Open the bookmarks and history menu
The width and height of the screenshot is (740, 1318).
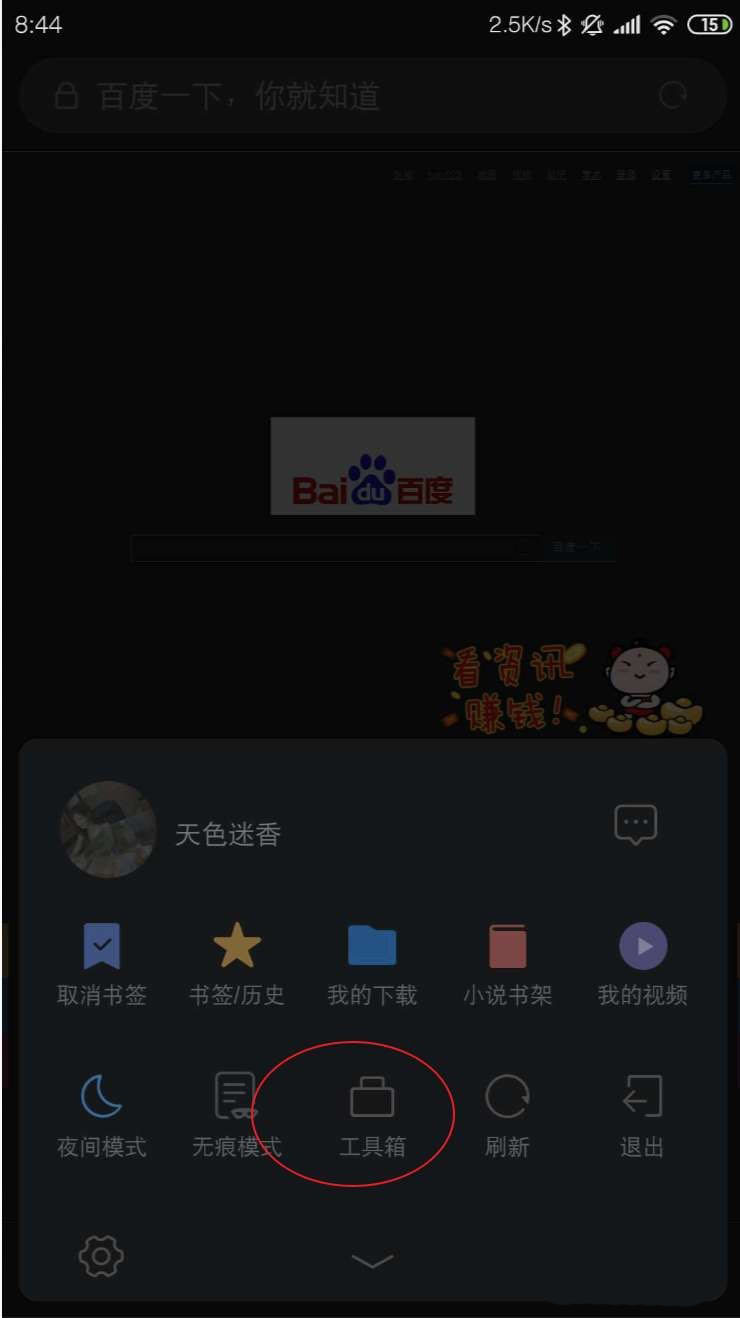[235, 960]
